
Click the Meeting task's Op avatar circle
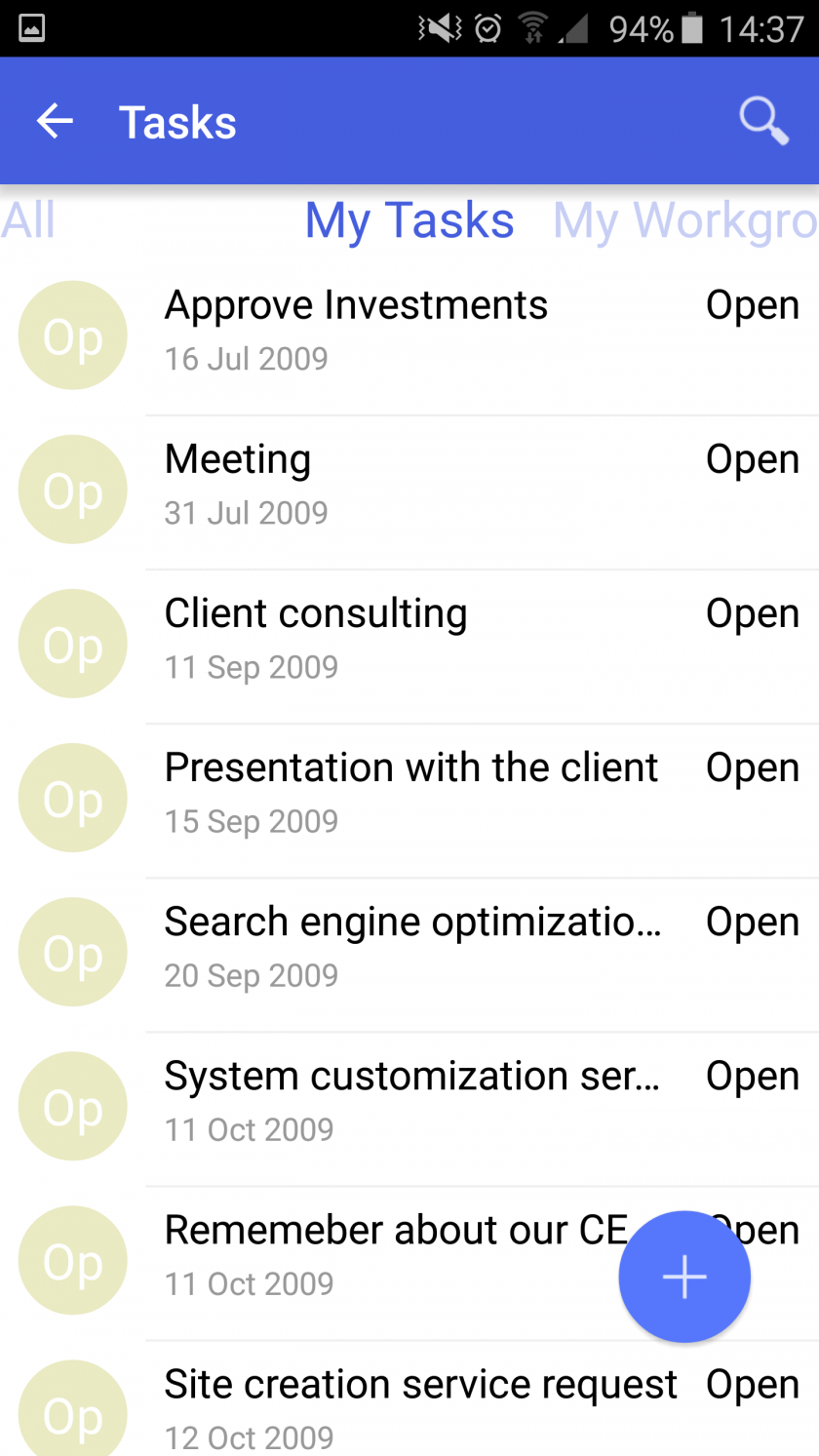72,489
